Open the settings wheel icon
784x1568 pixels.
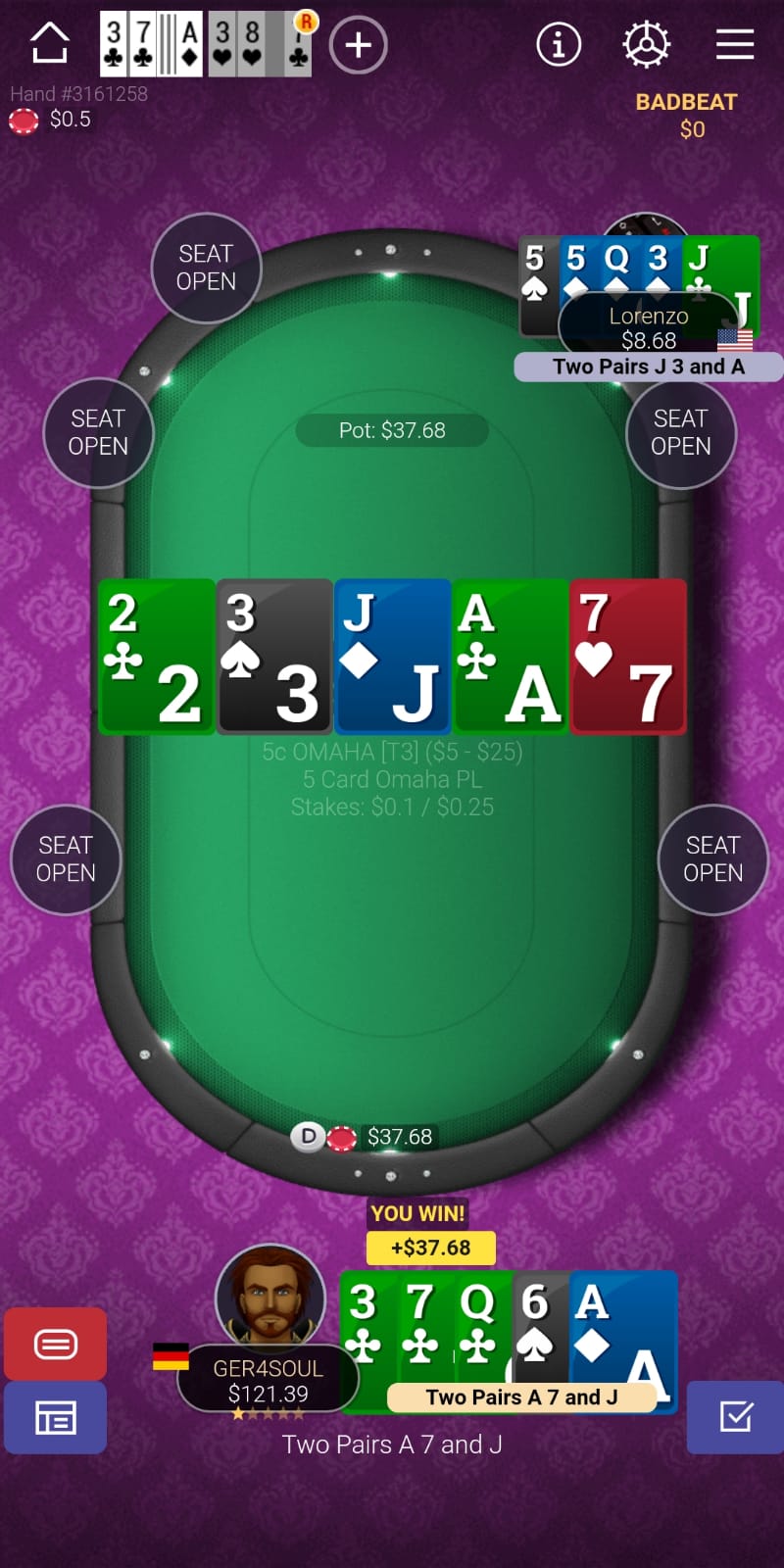pyautogui.click(x=647, y=44)
